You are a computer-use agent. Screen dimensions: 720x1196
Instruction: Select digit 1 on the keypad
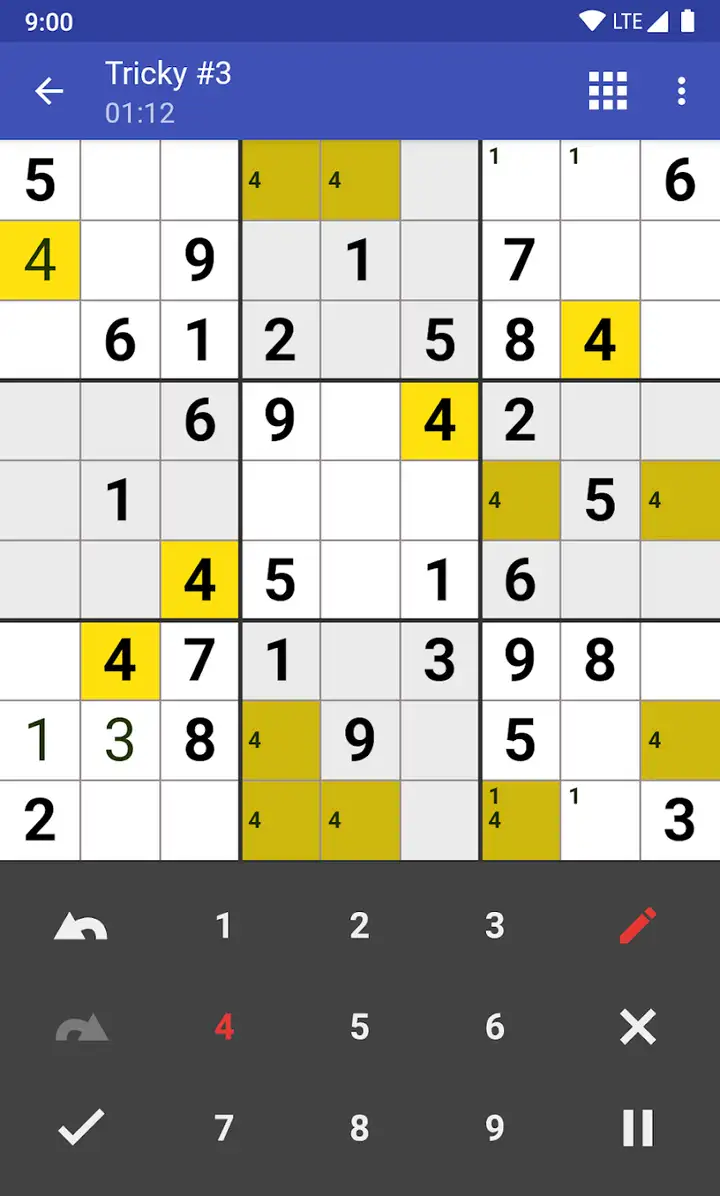point(223,926)
